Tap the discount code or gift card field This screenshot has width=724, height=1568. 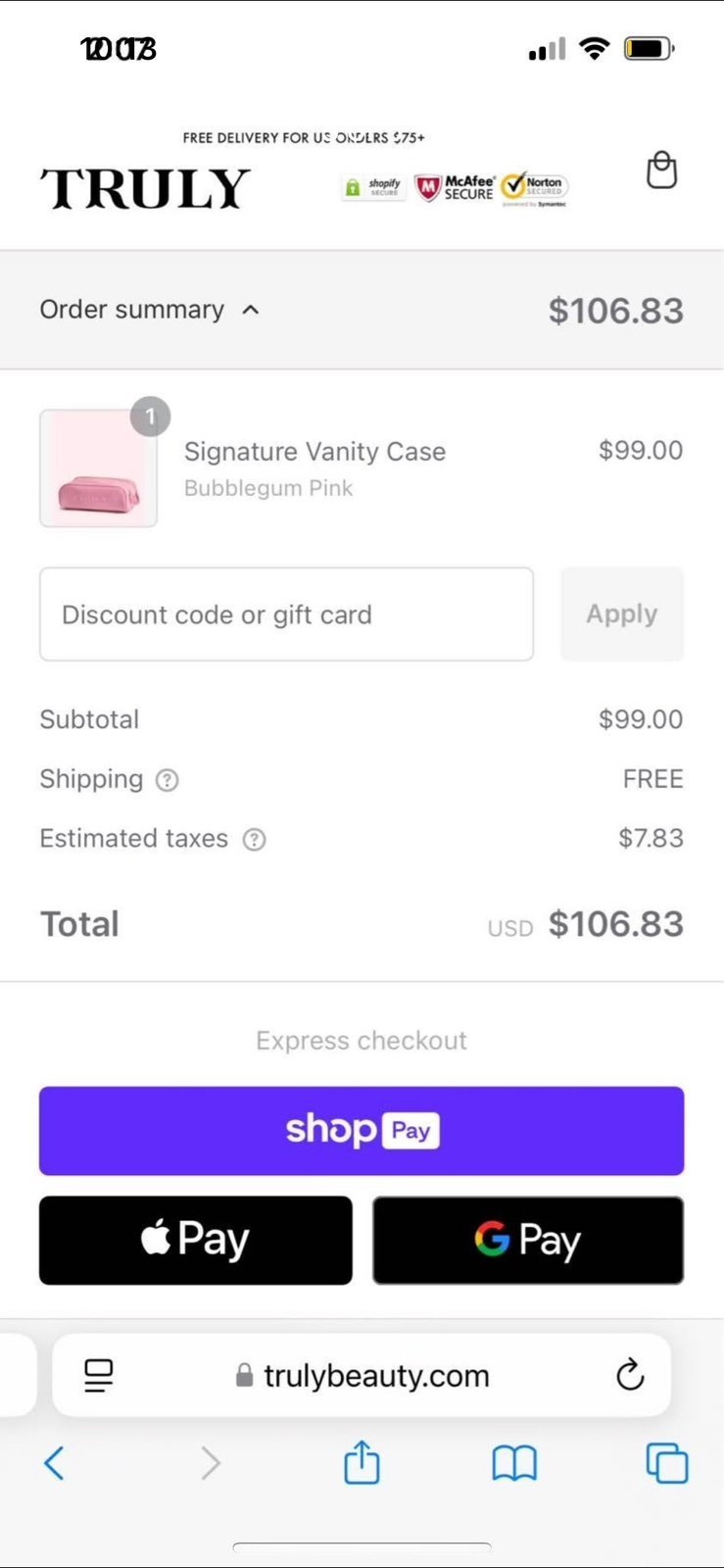[286, 614]
